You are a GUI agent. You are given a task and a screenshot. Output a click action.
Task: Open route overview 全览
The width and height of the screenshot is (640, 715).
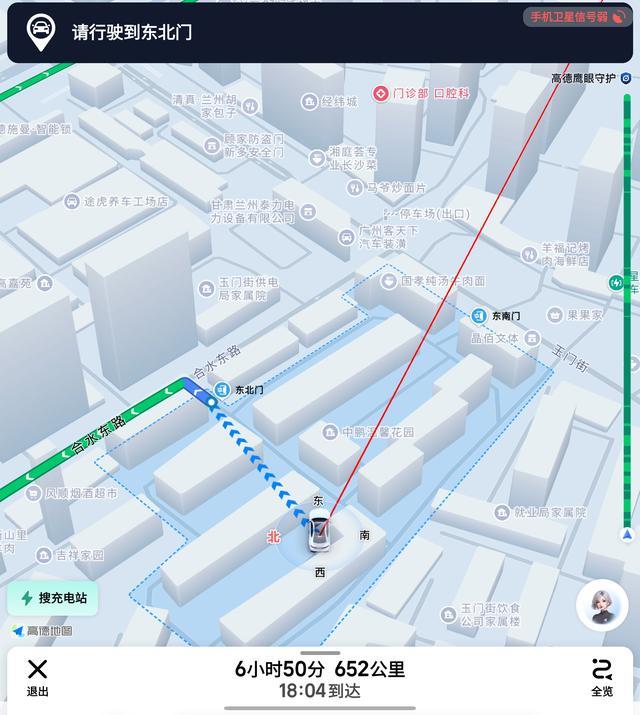[x=601, y=677]
